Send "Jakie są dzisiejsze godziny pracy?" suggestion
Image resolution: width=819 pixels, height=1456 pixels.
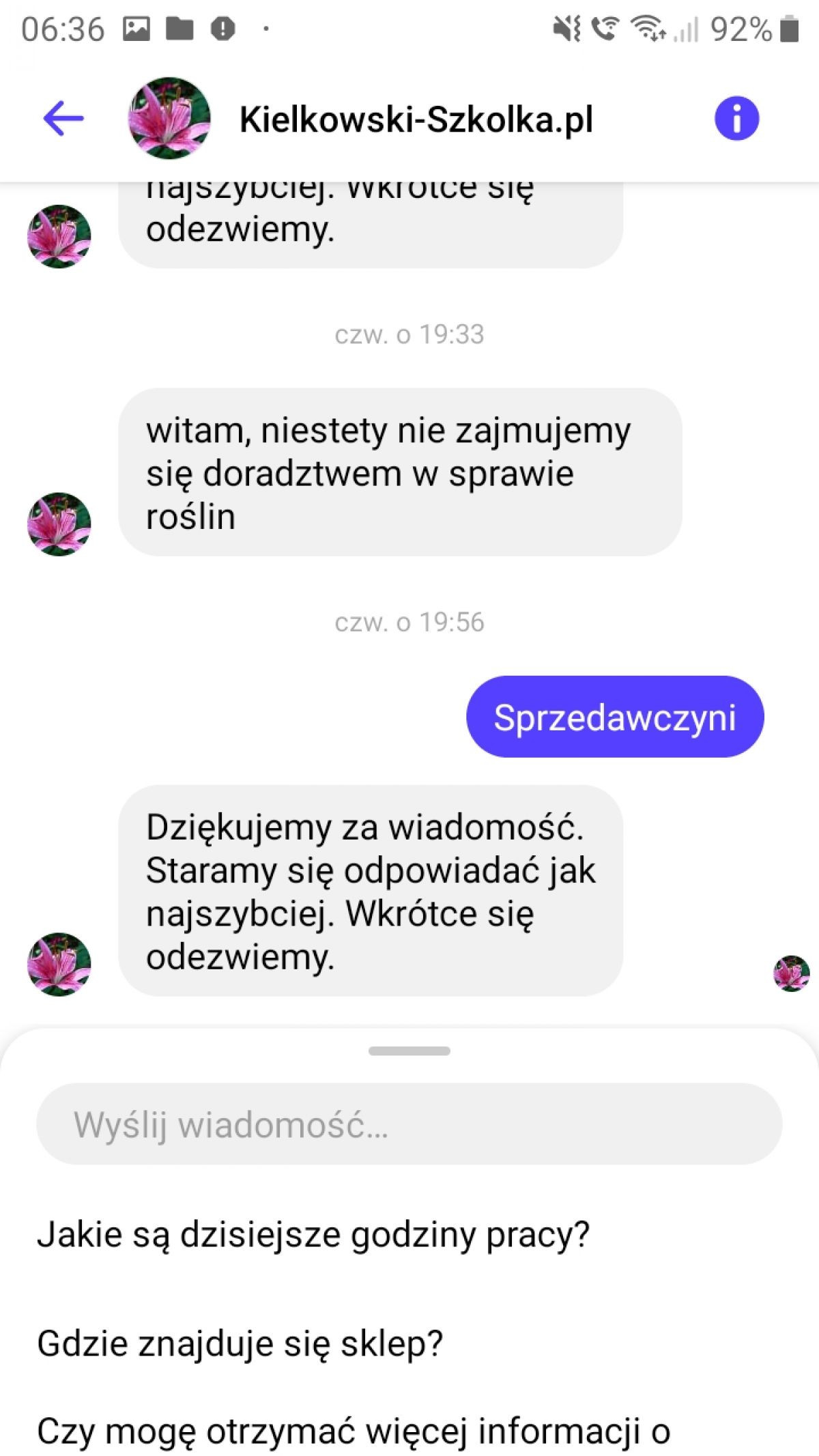(x=313, y=1234)
